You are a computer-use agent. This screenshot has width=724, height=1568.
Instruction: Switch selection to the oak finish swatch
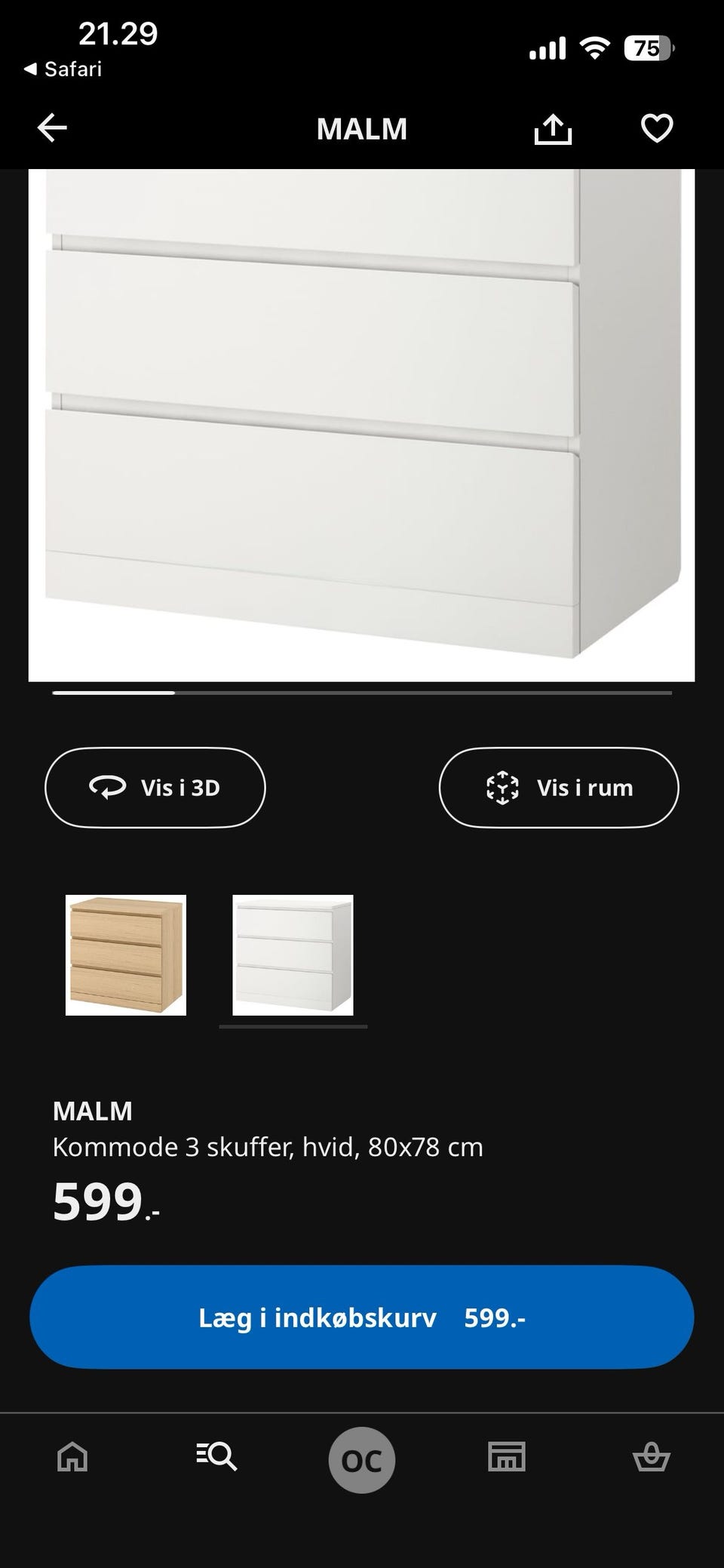tap(126, 957)
